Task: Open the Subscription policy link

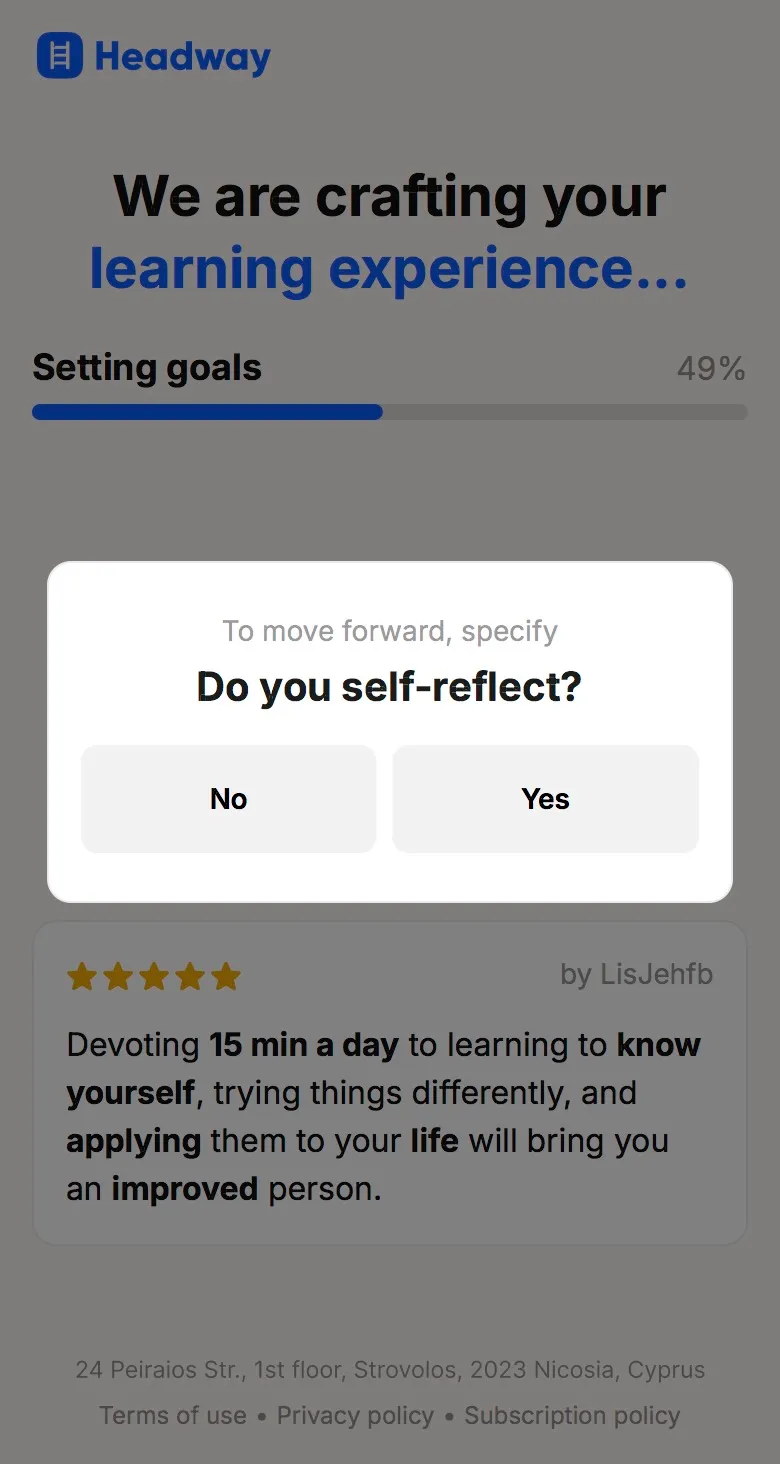Action: (x=572, y=1415)
